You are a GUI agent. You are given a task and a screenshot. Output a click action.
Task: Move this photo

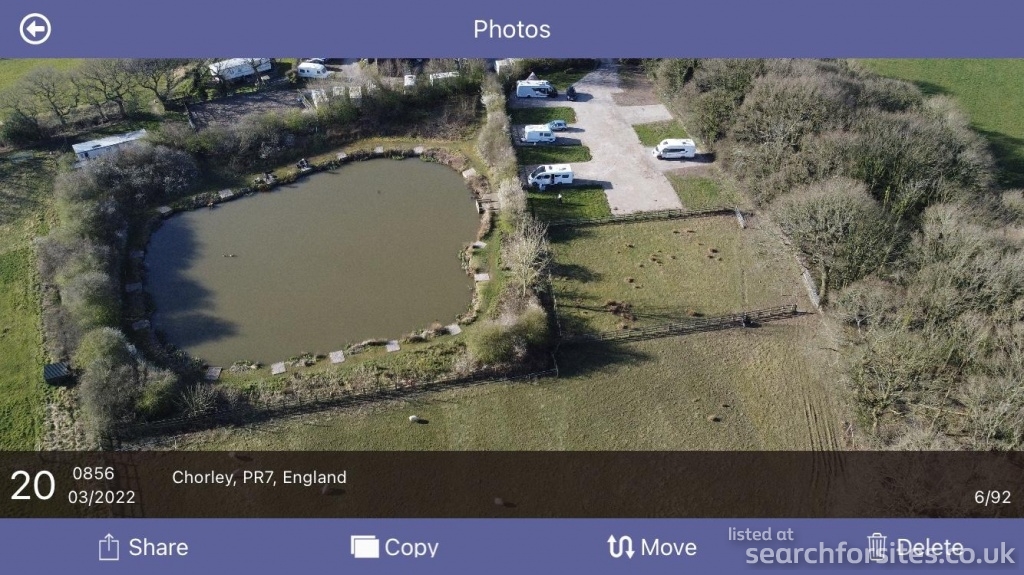click(x=652, y=547)
